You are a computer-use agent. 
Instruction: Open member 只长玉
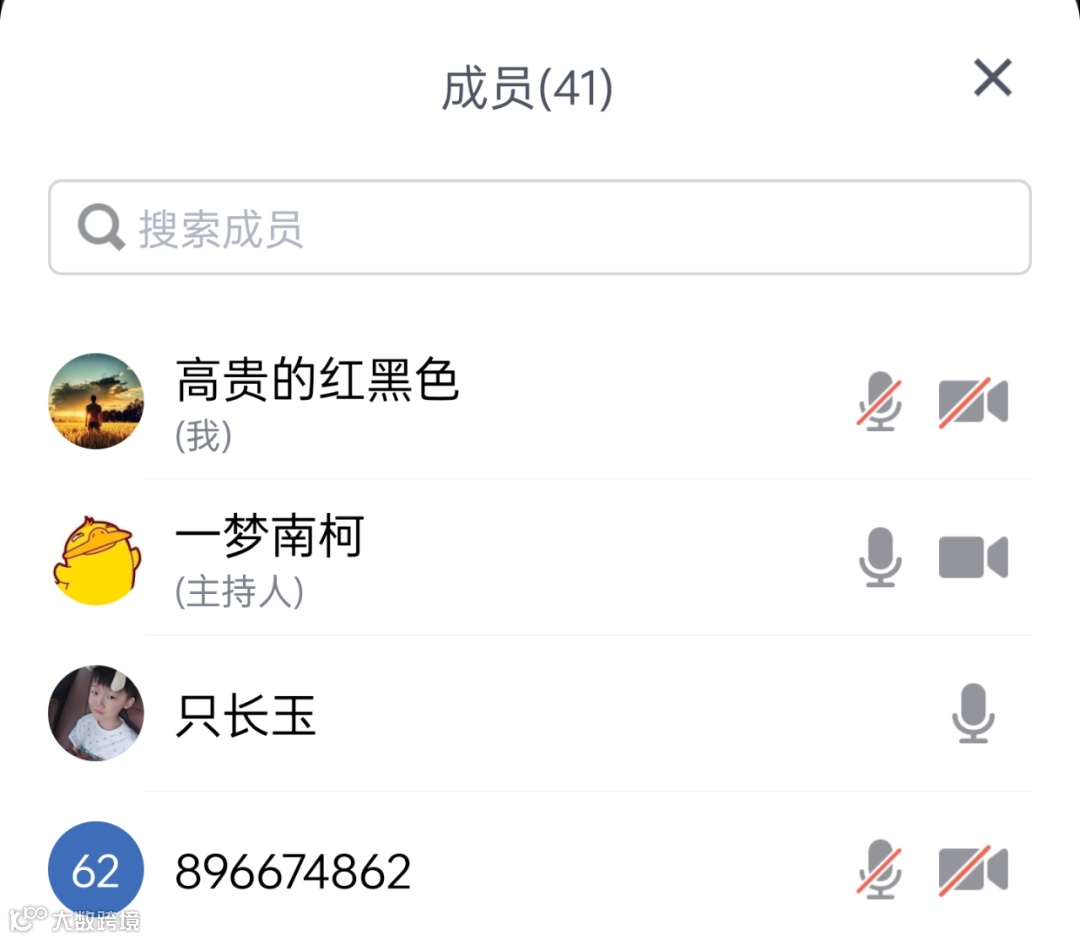click(539, 713)
